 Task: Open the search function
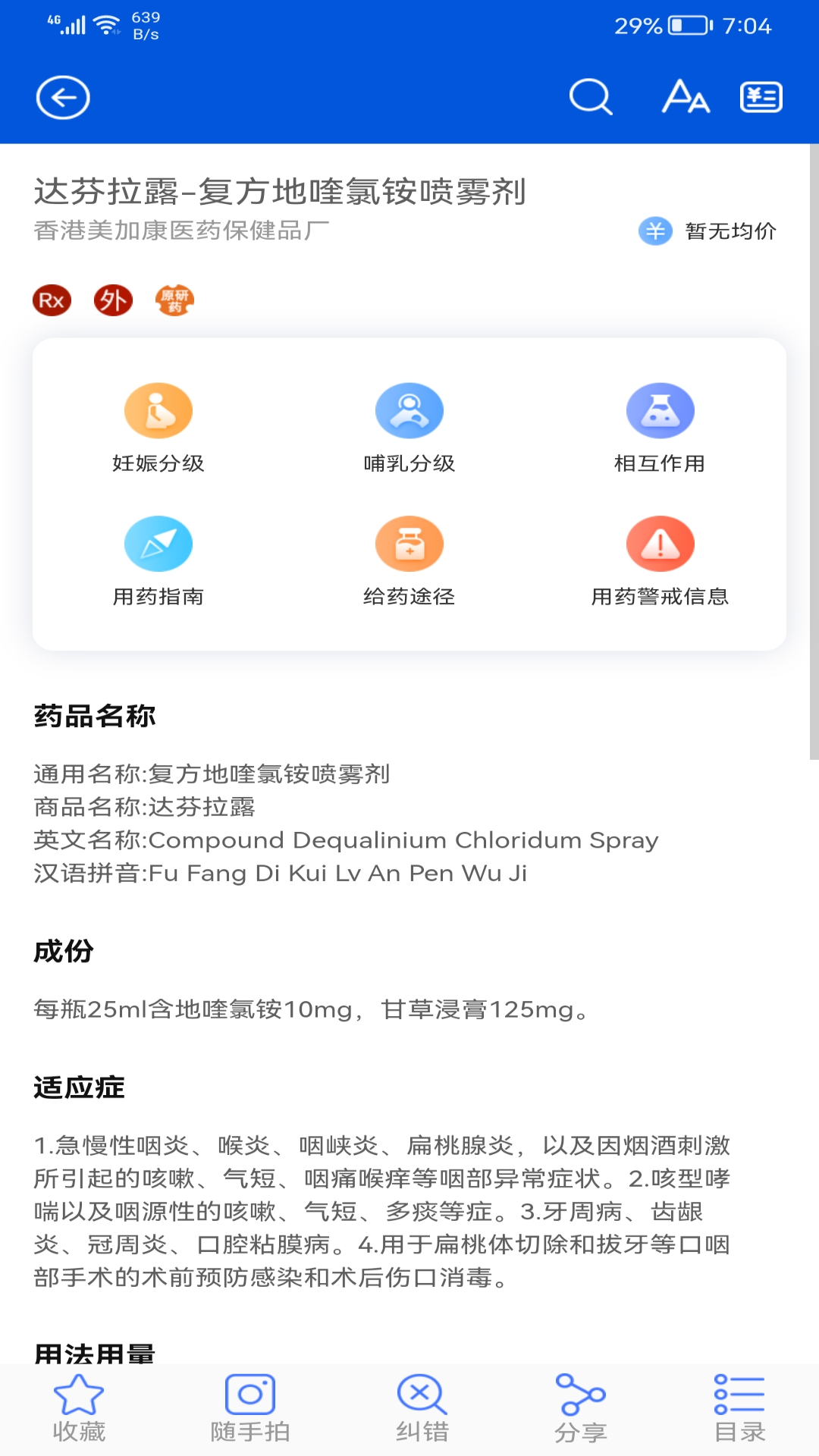click(591, 97)
